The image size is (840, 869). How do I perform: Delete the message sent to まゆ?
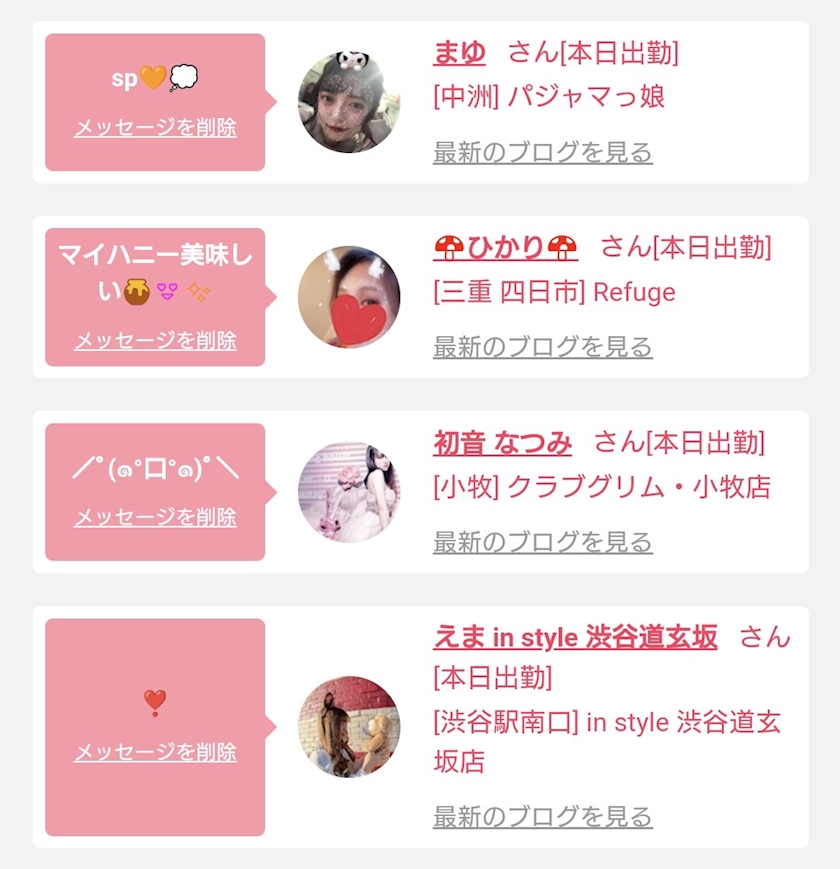tap(155, 128)
